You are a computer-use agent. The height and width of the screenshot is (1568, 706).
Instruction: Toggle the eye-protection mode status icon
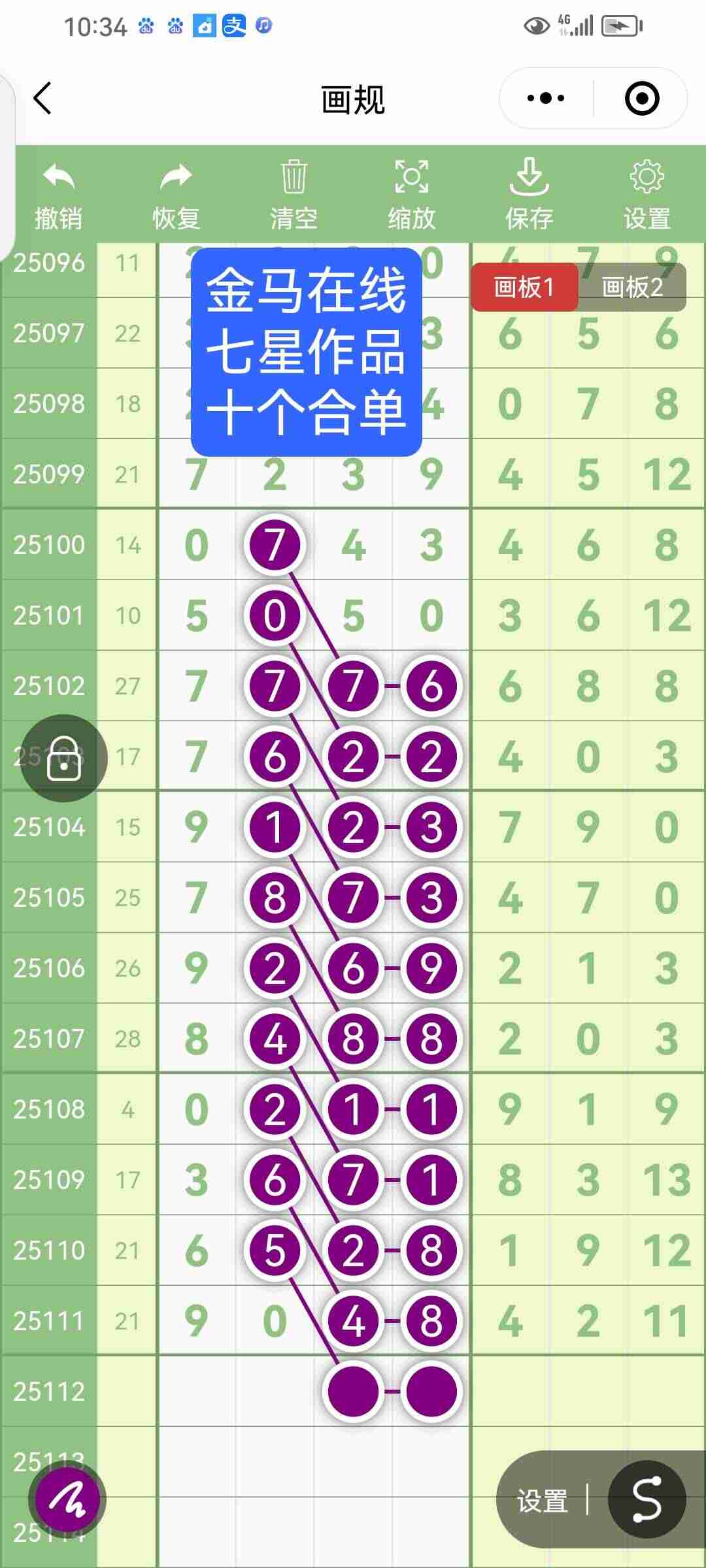(535, 26)
